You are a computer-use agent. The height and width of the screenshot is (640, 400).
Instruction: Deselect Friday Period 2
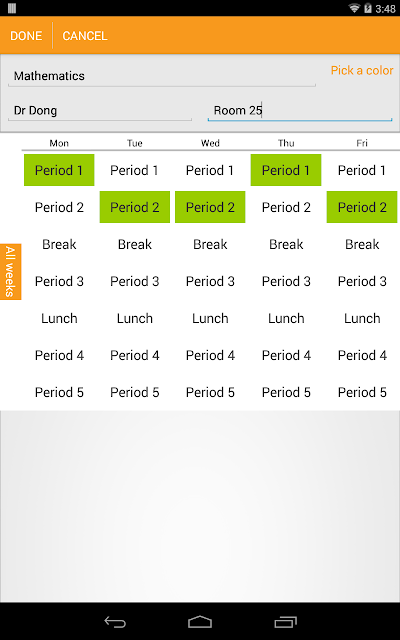click(362, 207)
